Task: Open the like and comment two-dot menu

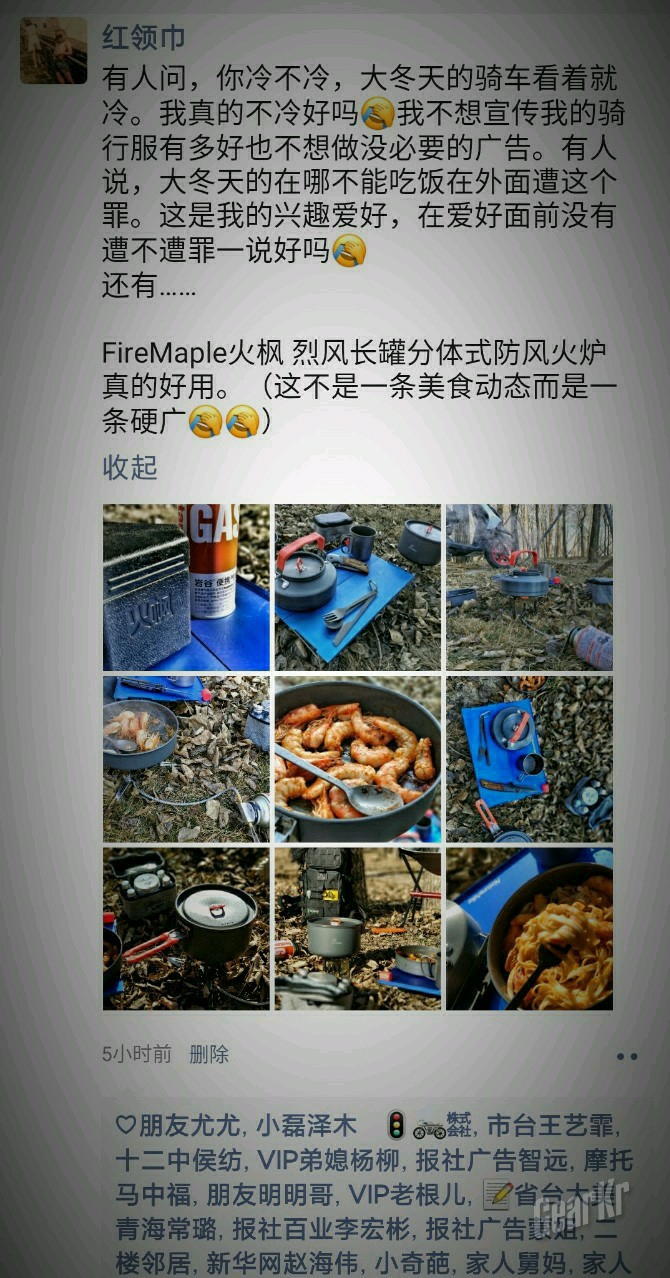Action: click(627, 1056)
